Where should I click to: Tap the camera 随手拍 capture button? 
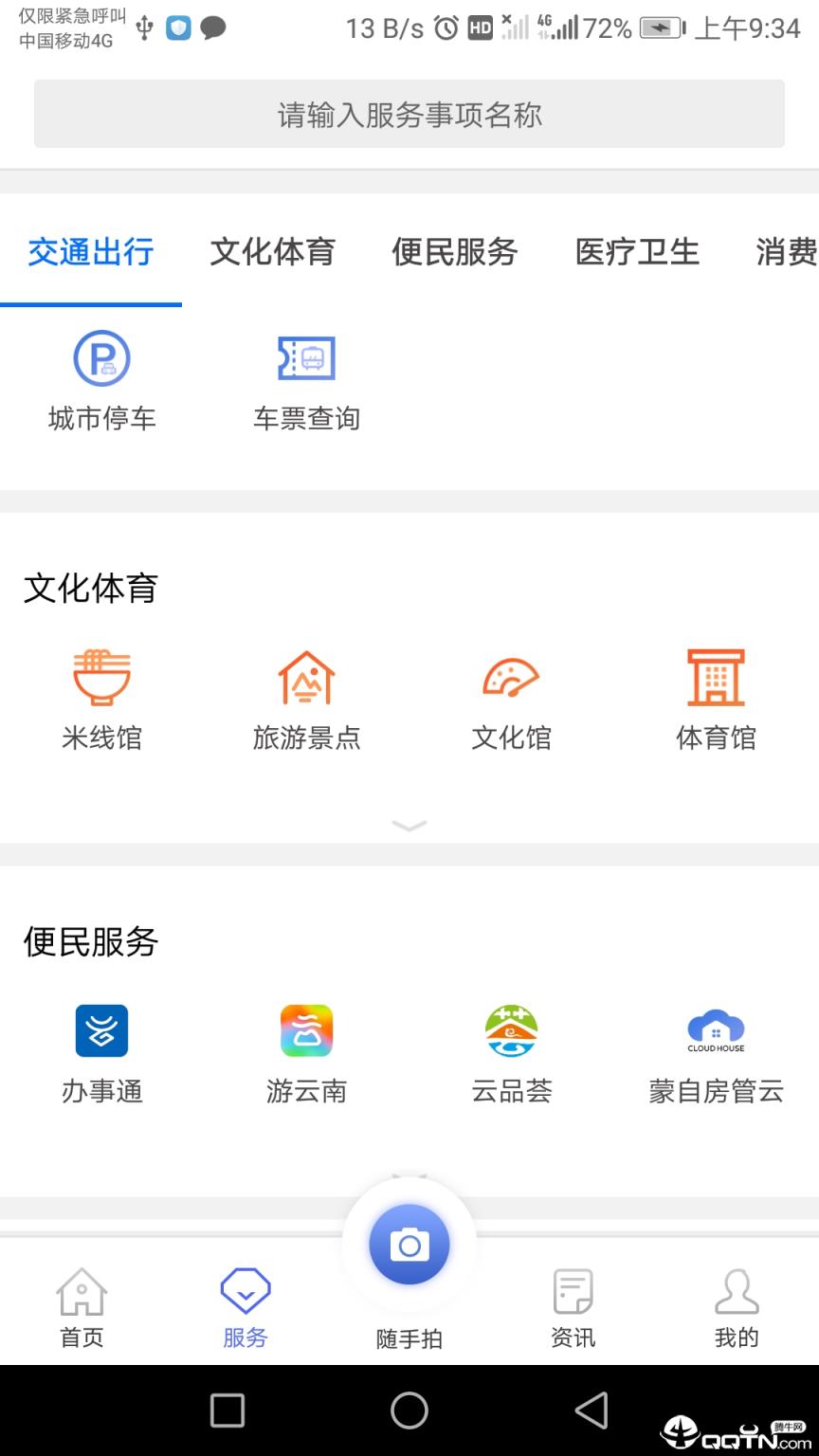click(409, 1245)
